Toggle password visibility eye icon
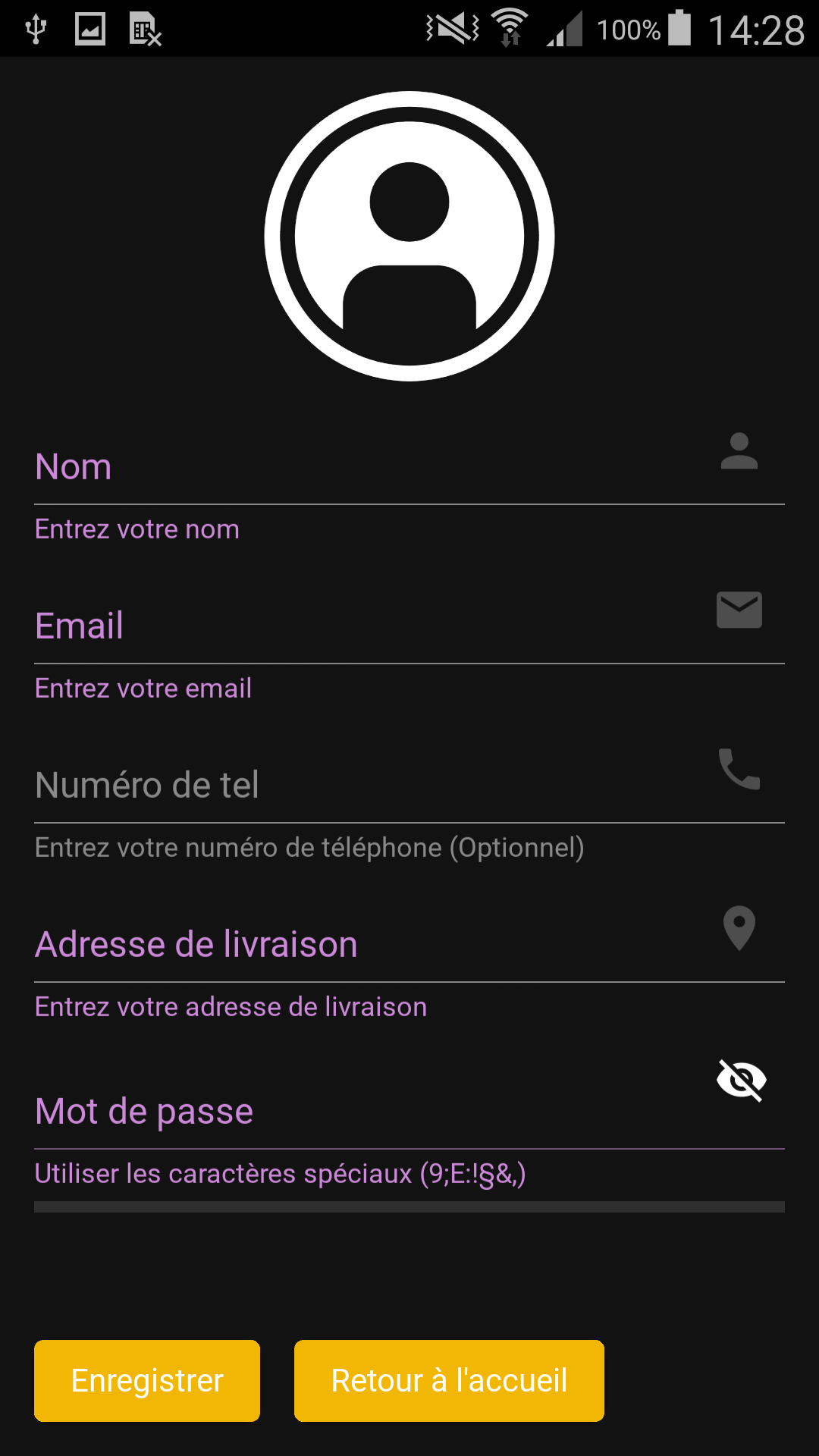The width and height of the screenshot is (819, 1456). click(x=742, y=1080)
